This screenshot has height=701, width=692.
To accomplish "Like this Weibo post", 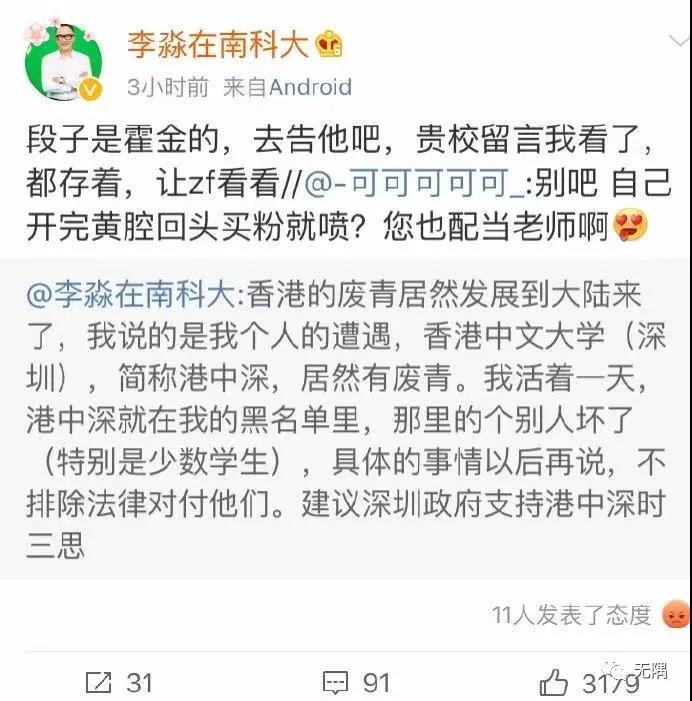I will [588, 681].
